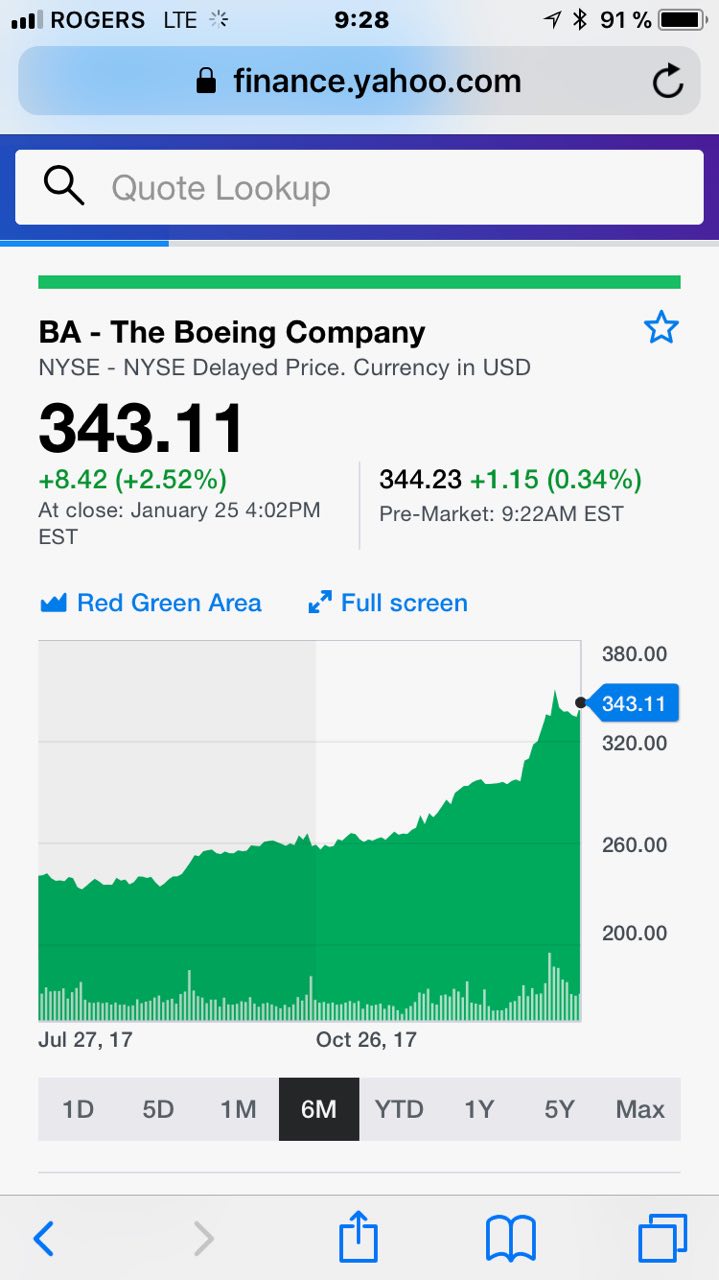Show the Max price history
Screen dimensions: 719x1280
coord(640,1109)
